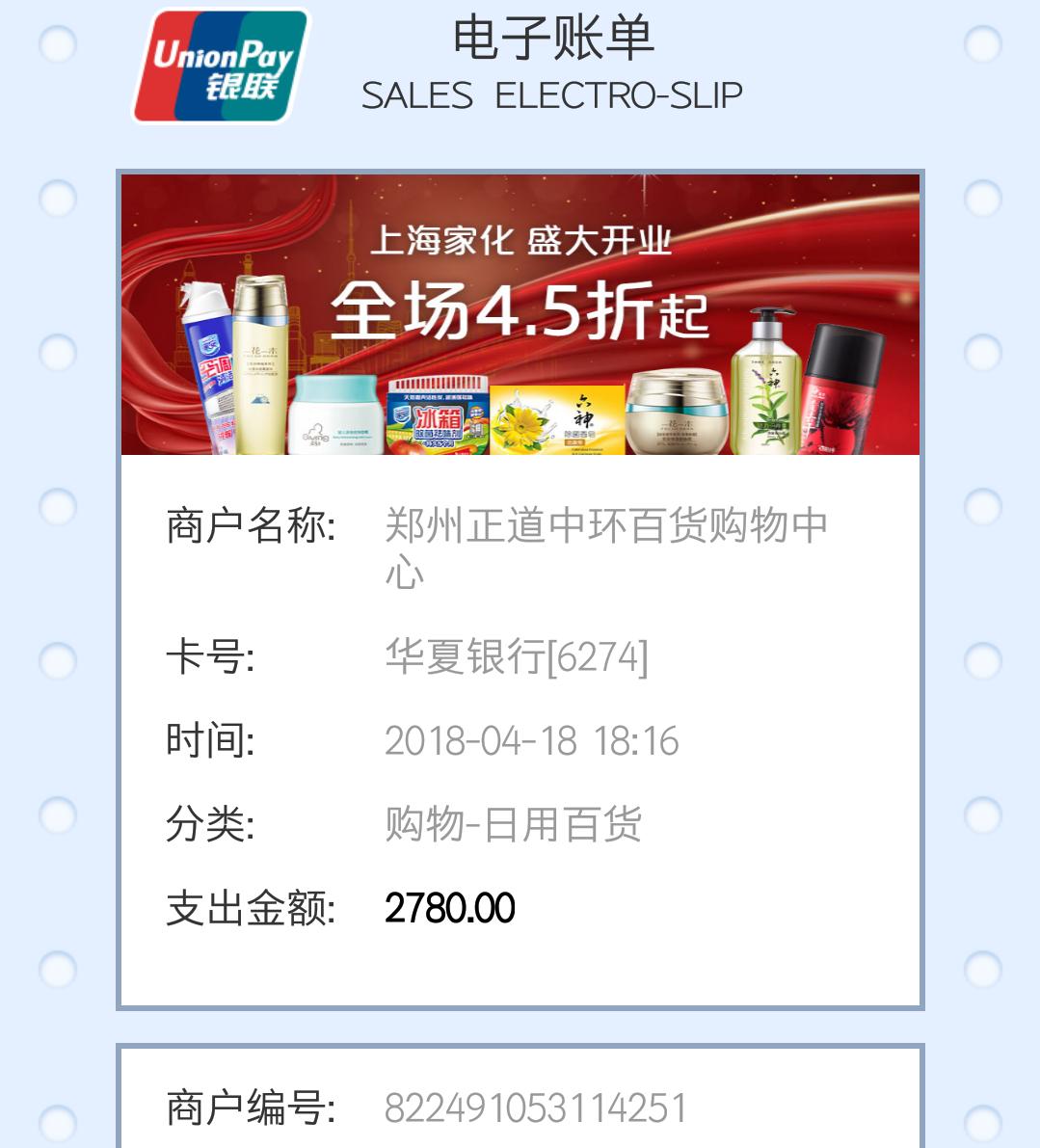This screenshot has width=1040, height=1148.
Task: Click the black hairspray bottle on the banner right
Action: tap(843, 395)
